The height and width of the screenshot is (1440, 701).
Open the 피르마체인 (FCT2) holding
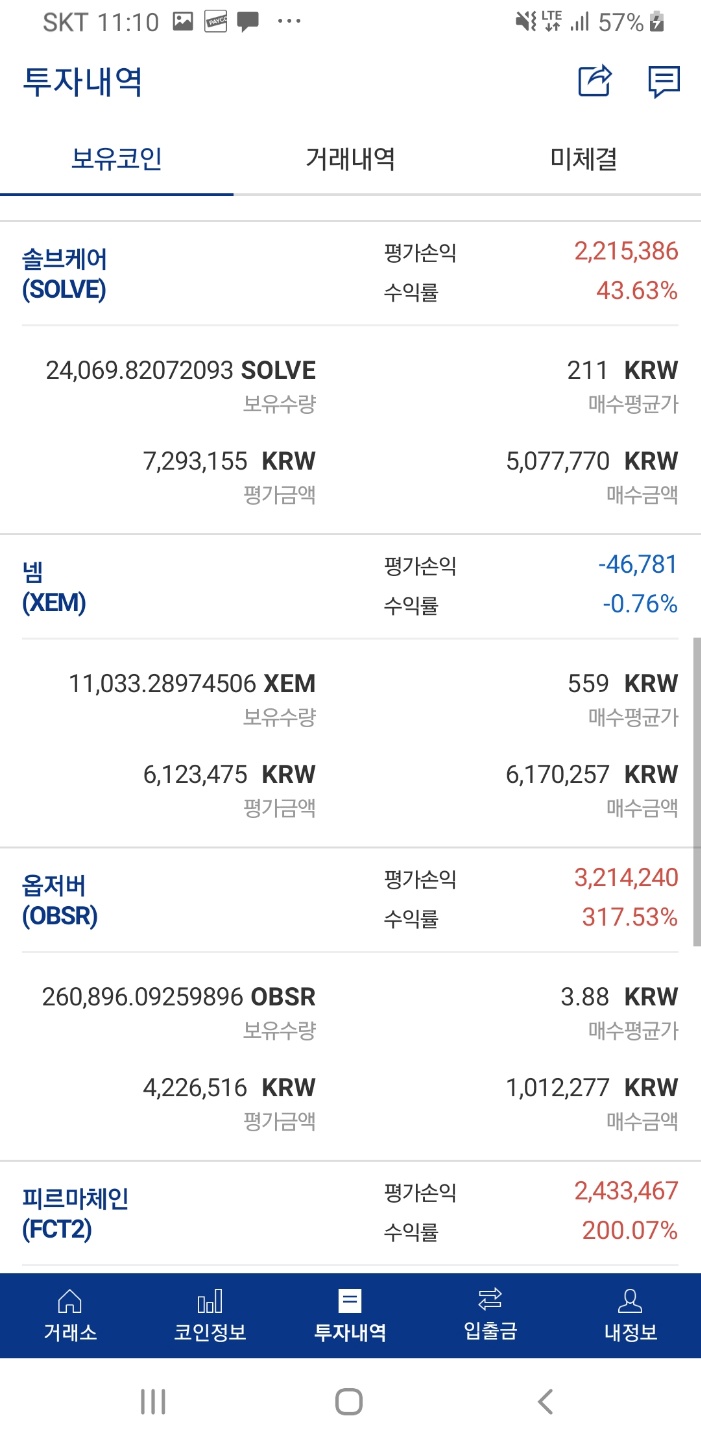75,1213
